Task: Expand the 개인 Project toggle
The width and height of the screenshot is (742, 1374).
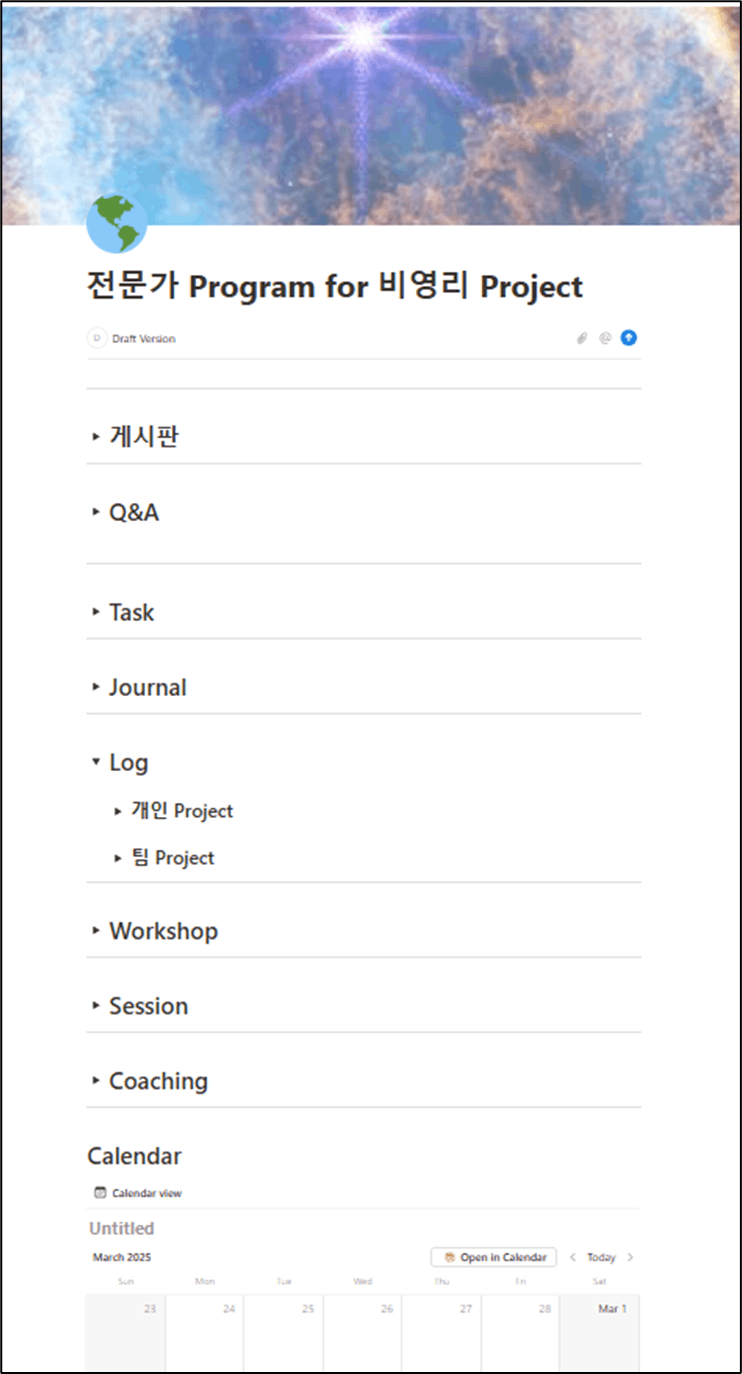Action: (x=118, y=811)
